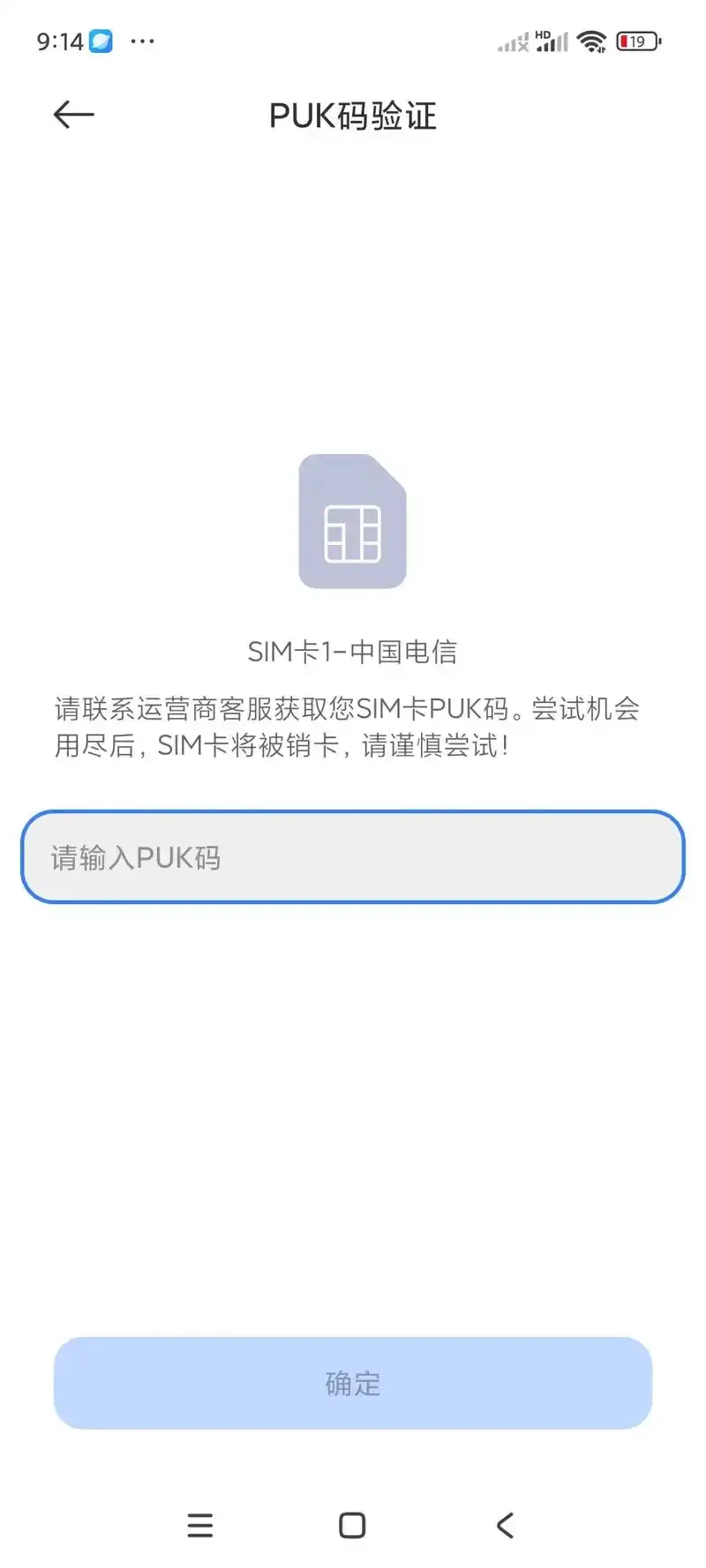This screenshot has height=1568, width=706.
Task: Tap the ellipsis indicator in status bar
Action: click(141, 41)
